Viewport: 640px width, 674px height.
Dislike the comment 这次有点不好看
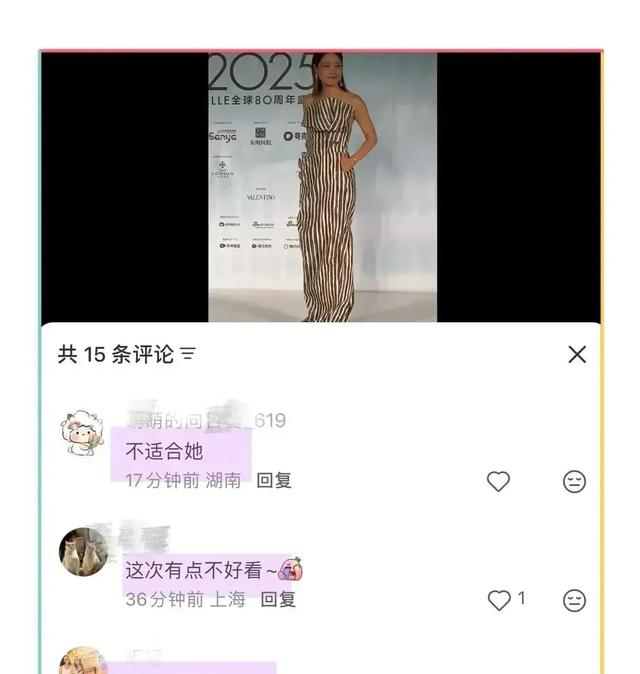click(x=574, y=600)
